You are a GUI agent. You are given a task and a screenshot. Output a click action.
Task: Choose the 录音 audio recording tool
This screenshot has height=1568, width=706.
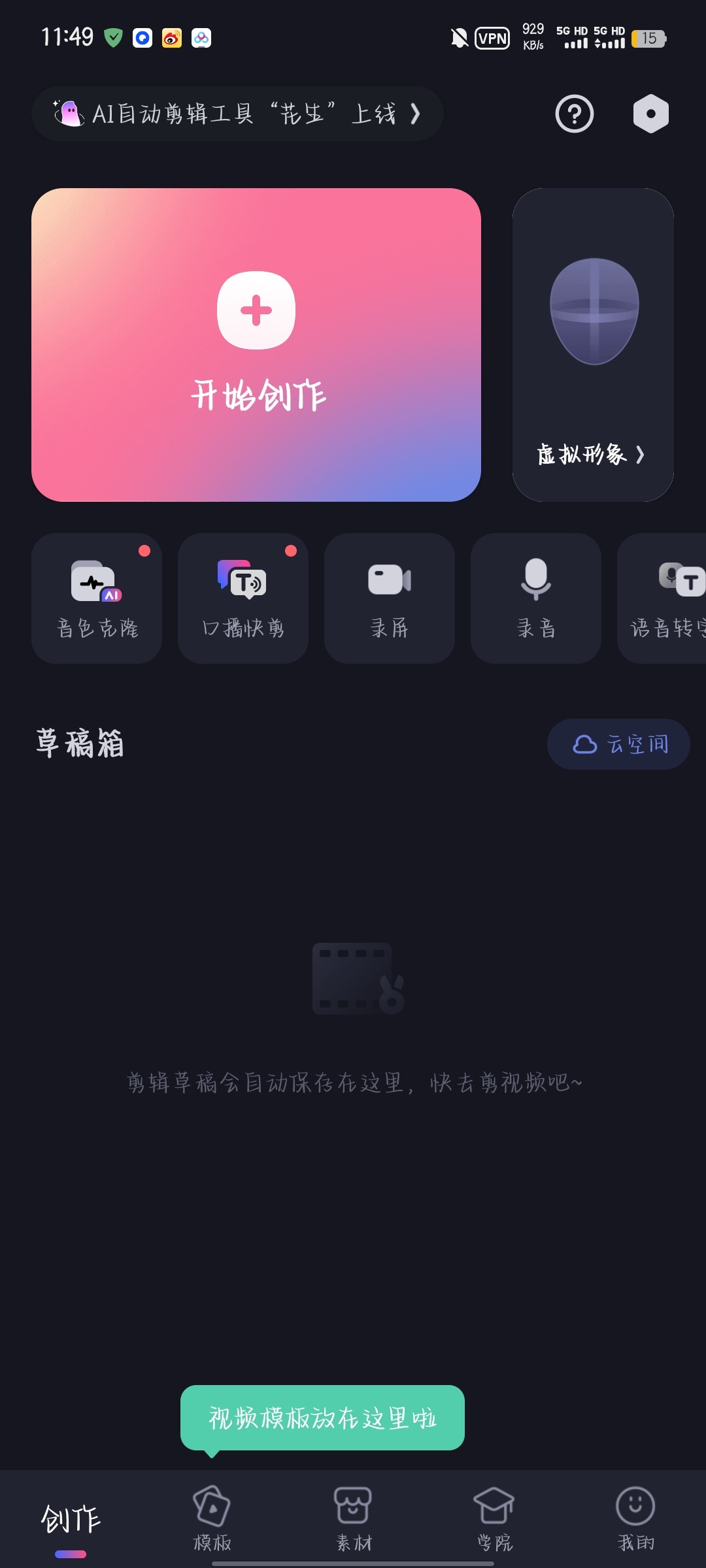tap(536, 598)
